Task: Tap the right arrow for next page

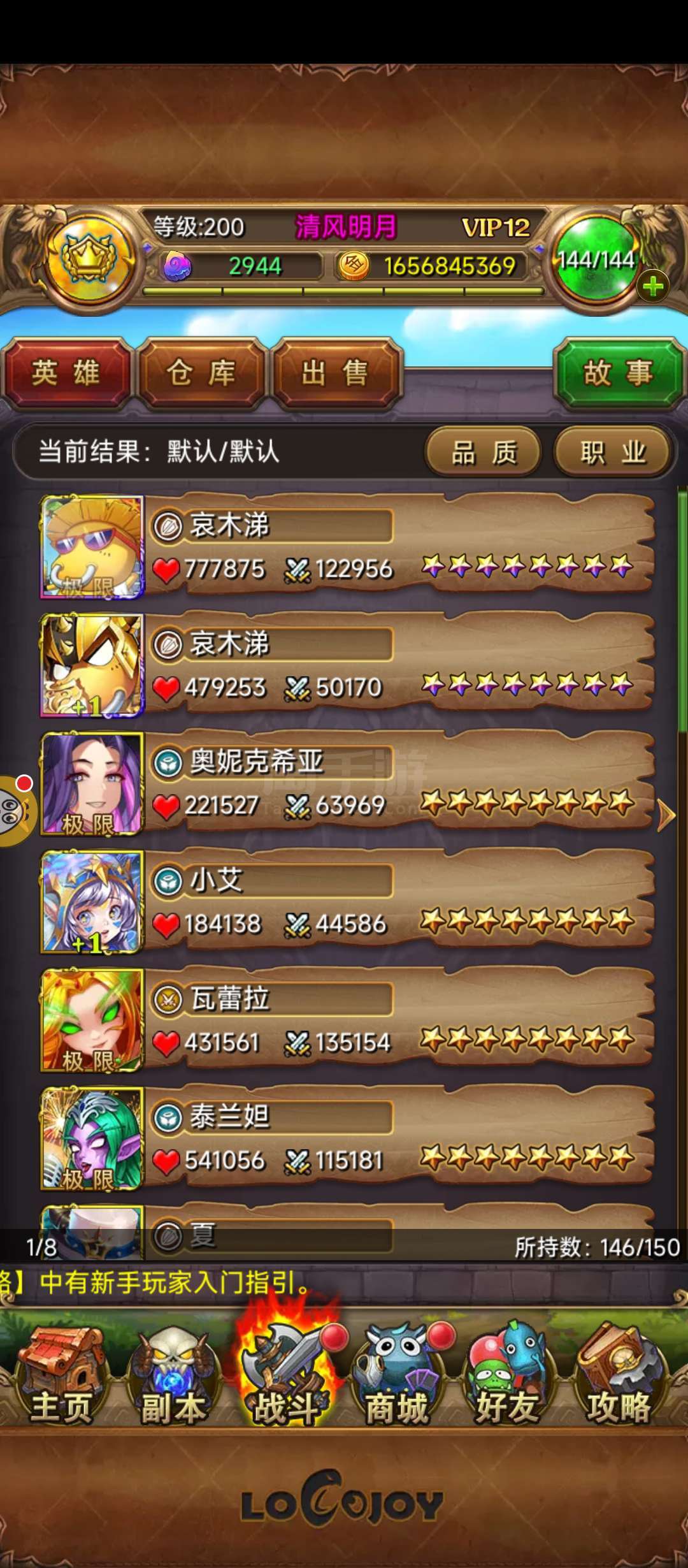Action: pyautogui.click(x=666, y=815)
